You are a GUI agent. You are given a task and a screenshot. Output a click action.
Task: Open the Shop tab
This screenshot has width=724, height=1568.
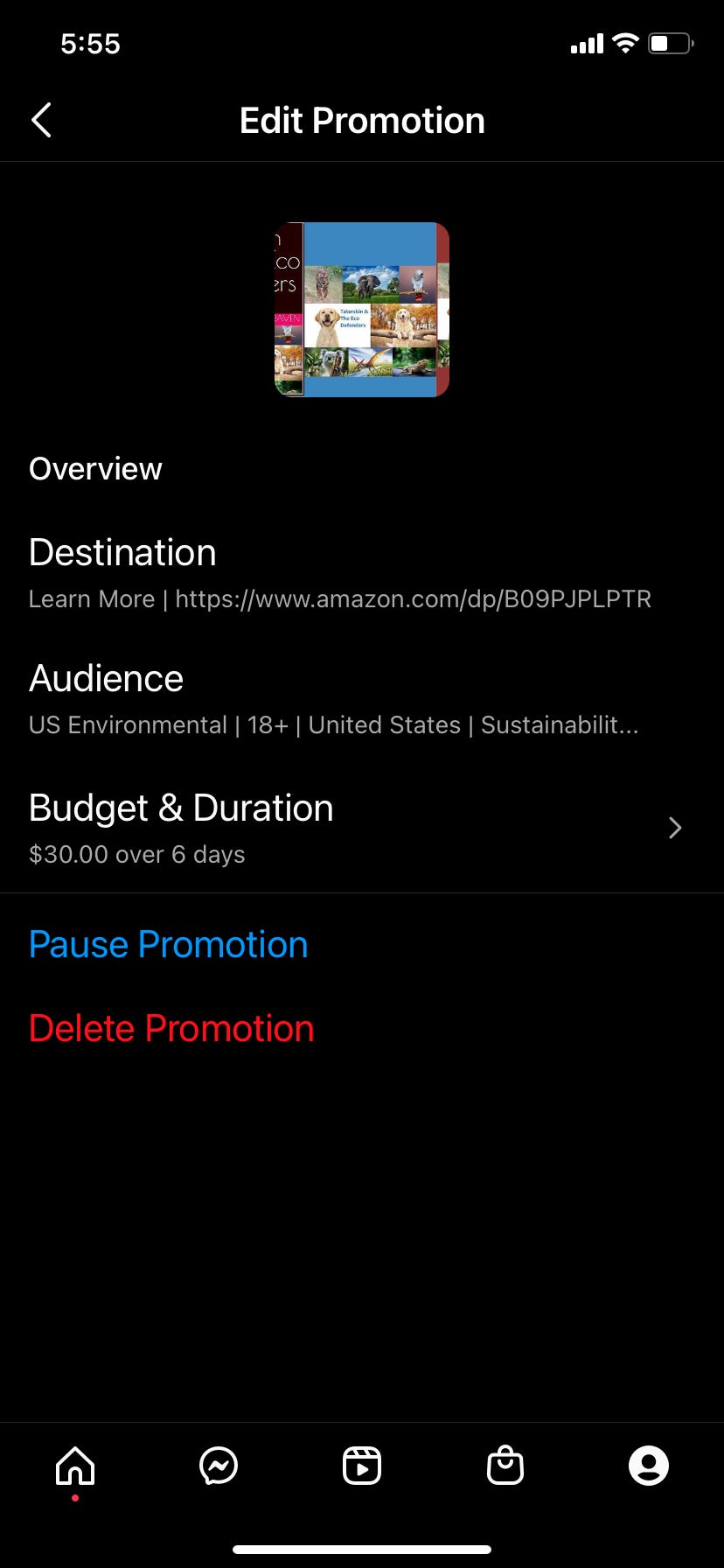[505, 1466]
